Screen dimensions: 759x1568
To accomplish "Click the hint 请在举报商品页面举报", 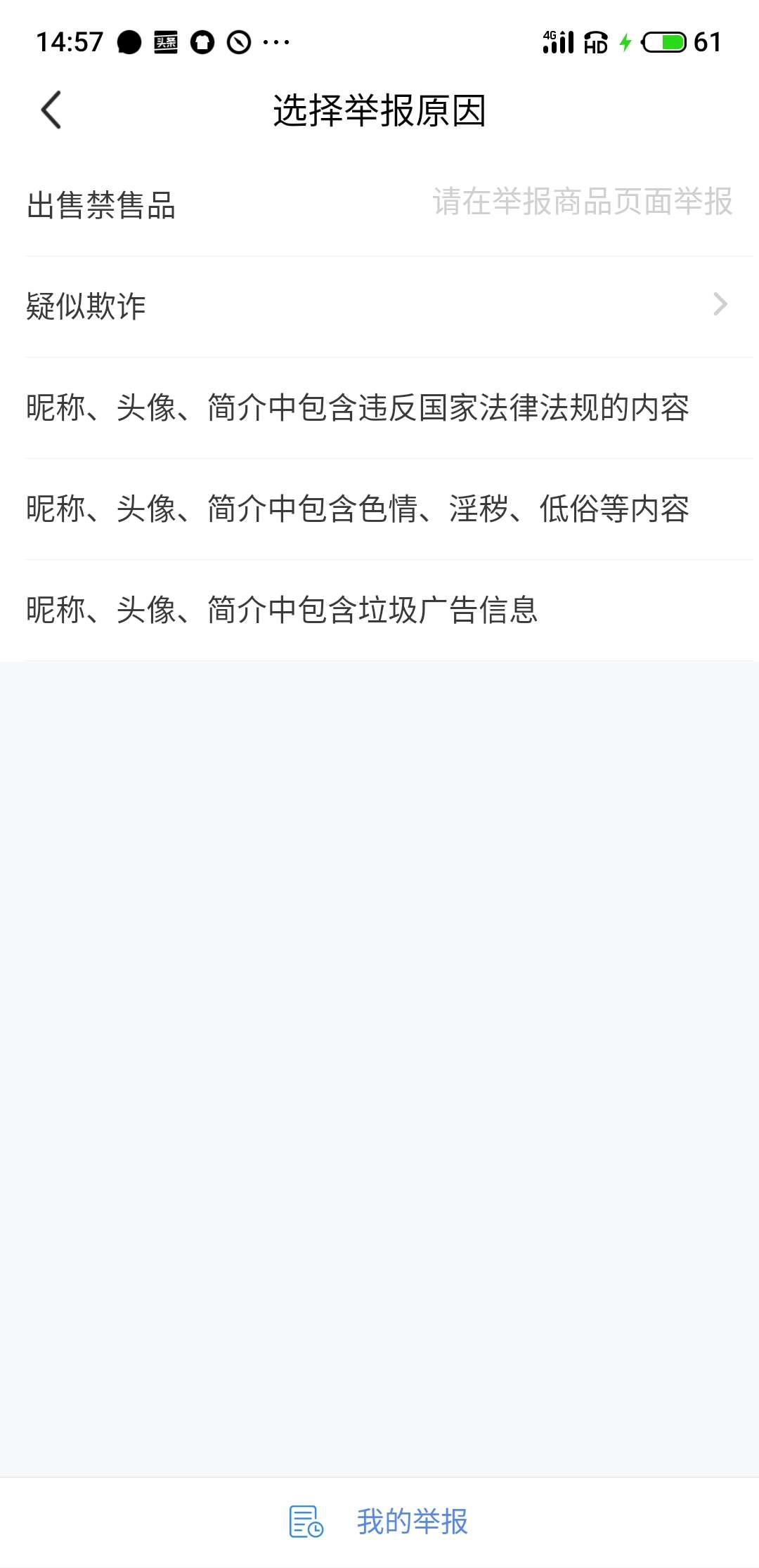I will click(x=582, y=204).
